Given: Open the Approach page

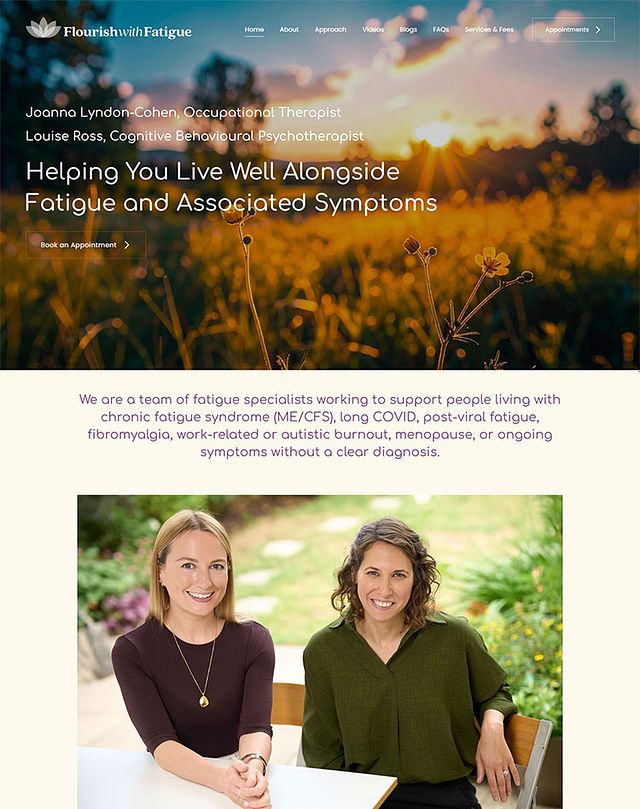Looking at the screenshot, I should pyautogui.click(x=330, y=30).
